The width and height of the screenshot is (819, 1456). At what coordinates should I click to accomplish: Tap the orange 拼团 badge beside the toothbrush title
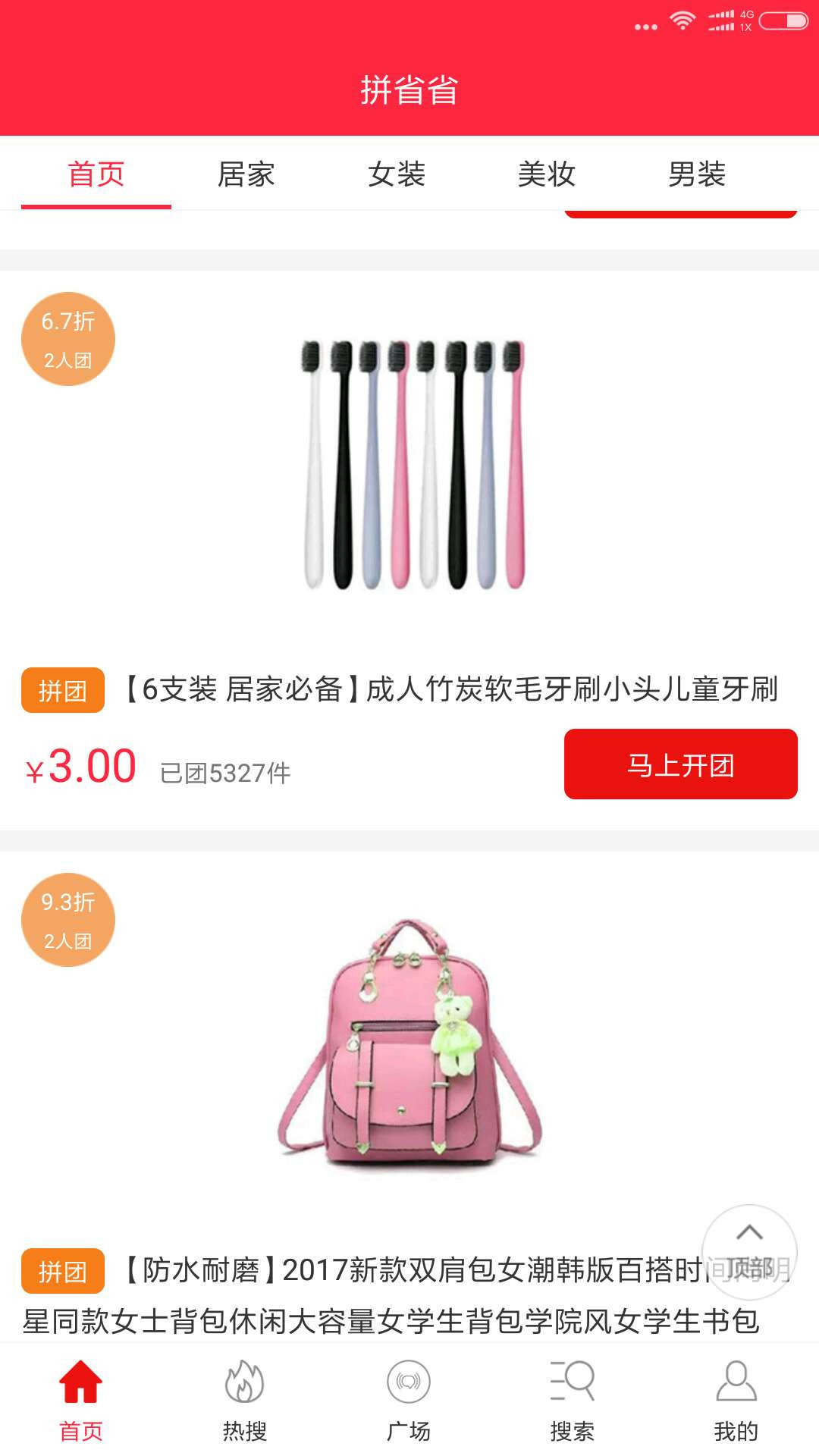(64, 690)
